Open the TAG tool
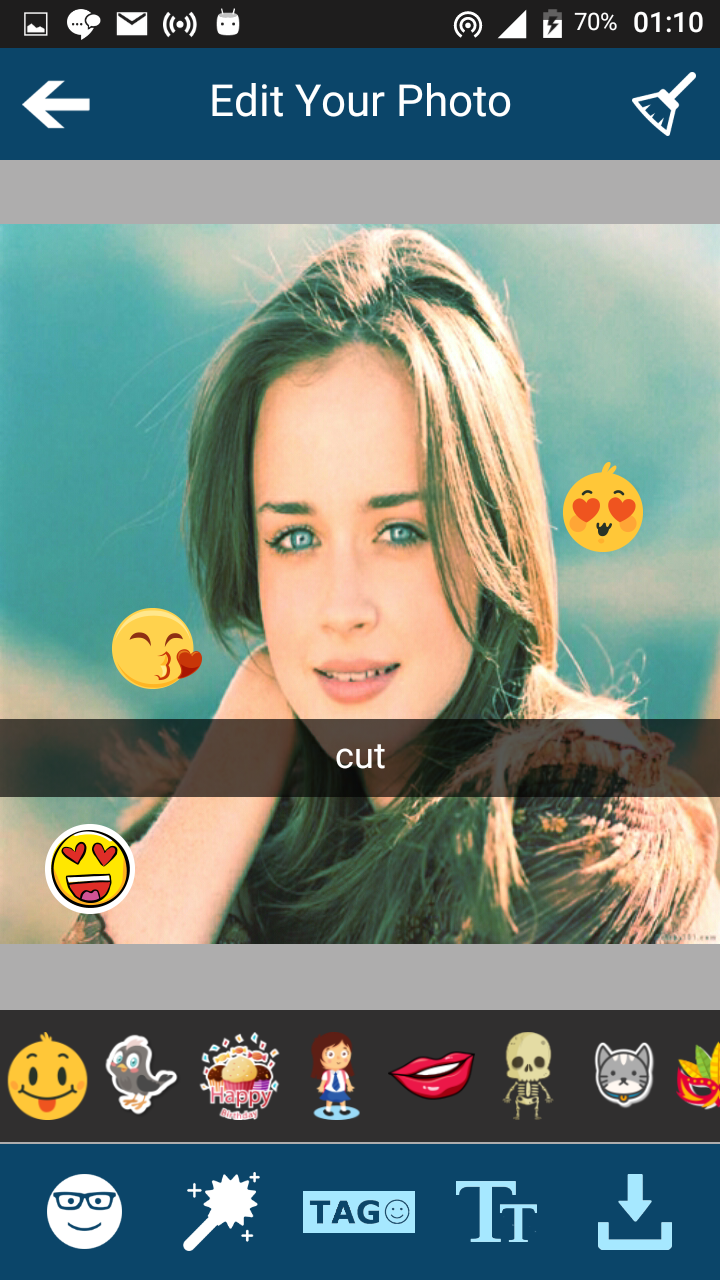Viewport: 720px width, 1280px height. pos(359,1212)
